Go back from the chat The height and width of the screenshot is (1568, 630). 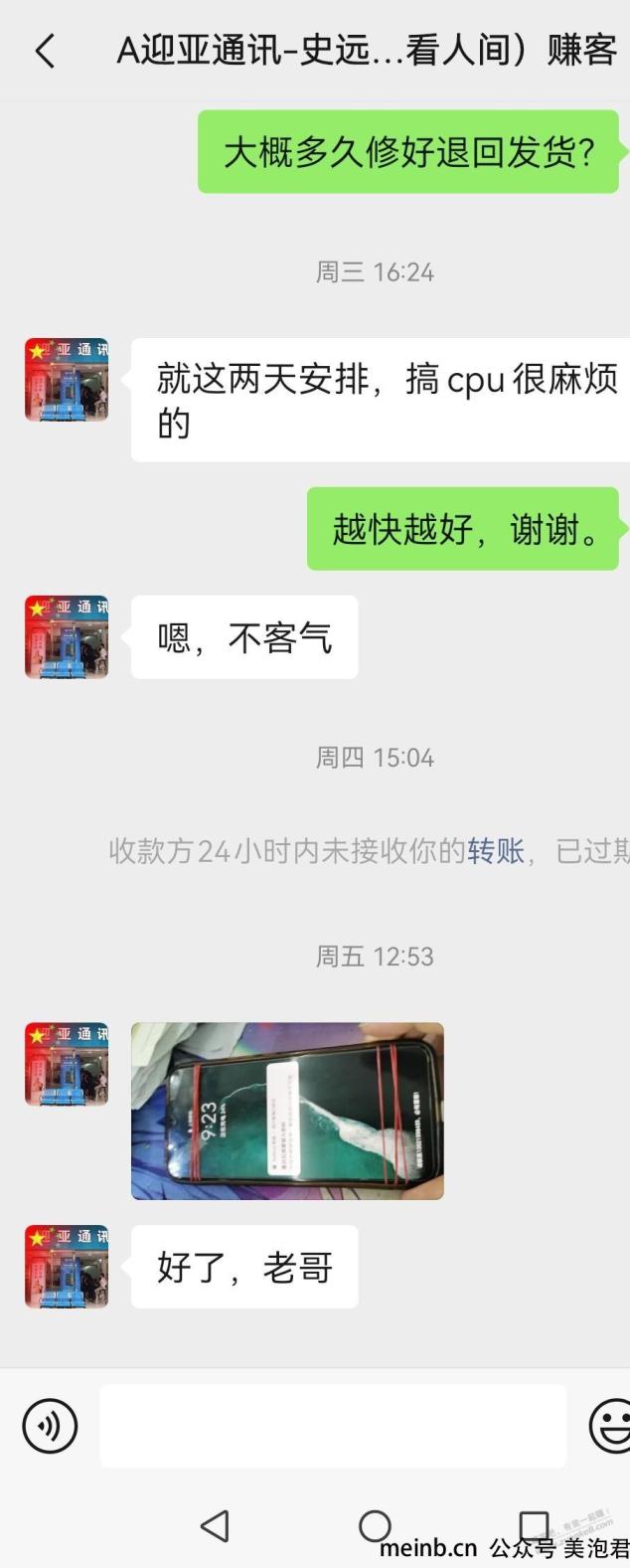[x=45, y=51]
